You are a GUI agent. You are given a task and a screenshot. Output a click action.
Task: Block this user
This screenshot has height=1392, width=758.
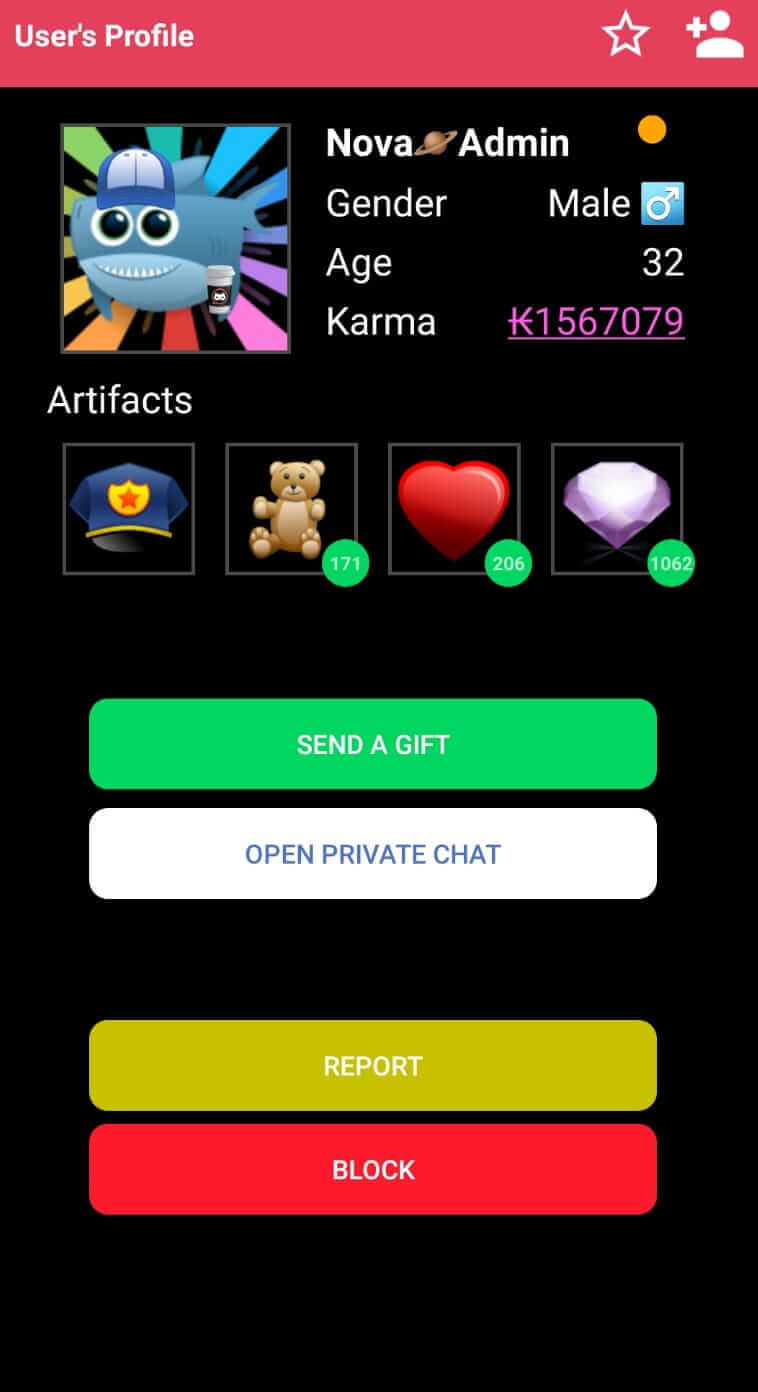[x=373, y=1169]
